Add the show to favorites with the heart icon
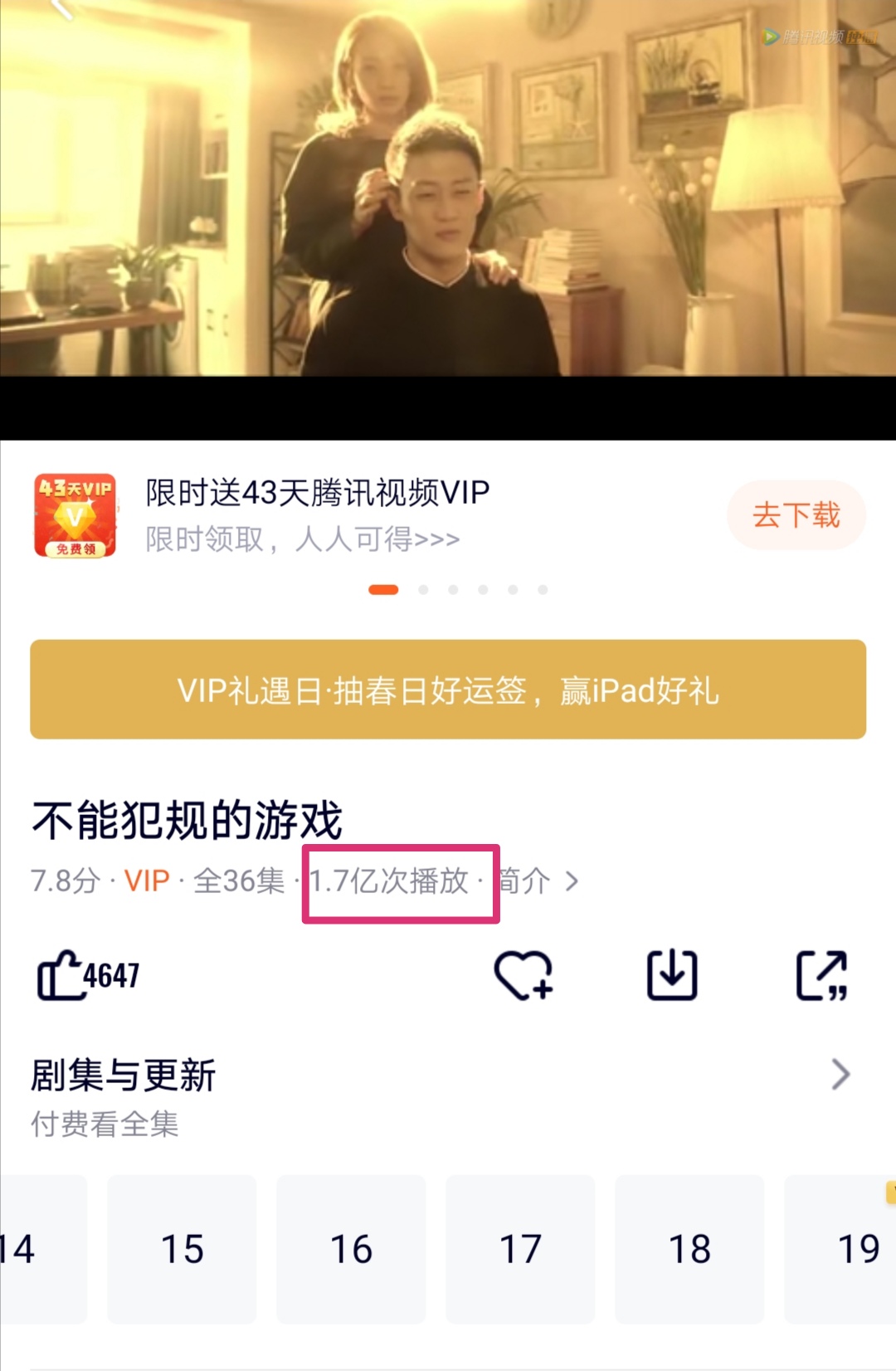Screen dimensions: 896x1371 click(x=523, y=975)
